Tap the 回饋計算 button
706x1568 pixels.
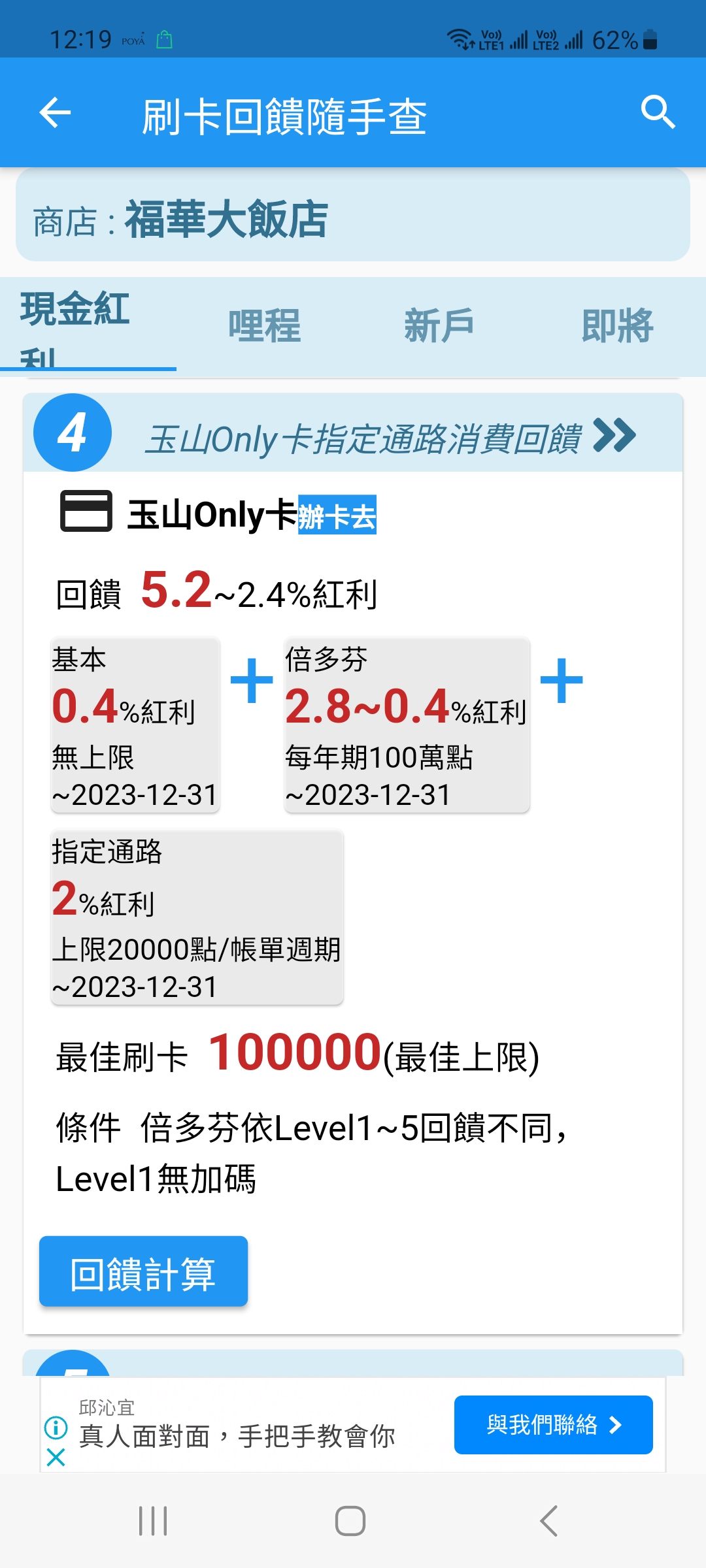point(143,1271)
